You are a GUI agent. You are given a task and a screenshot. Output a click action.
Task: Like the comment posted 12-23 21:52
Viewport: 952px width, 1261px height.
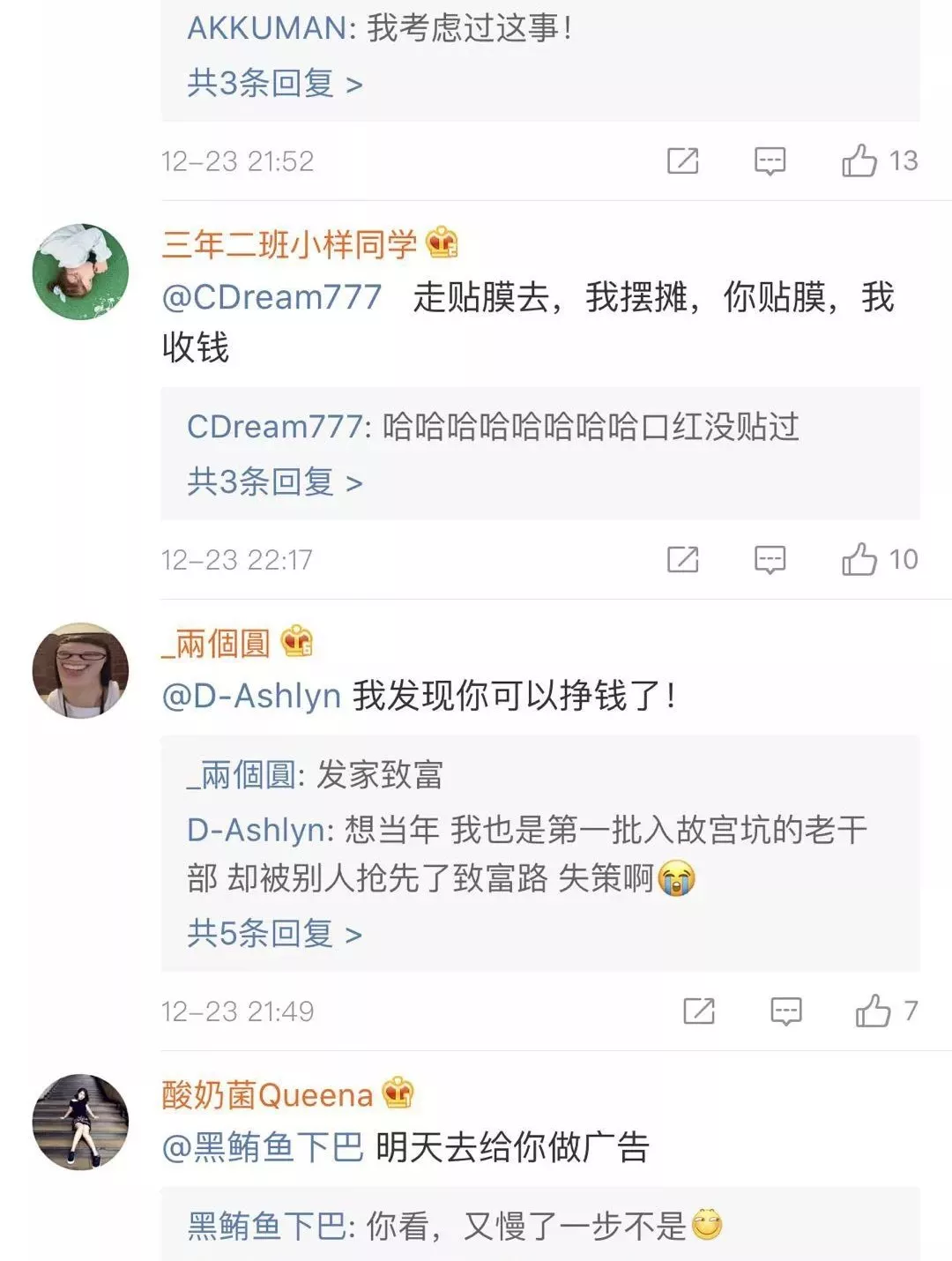pyautogui.click(x=859, y=161)
